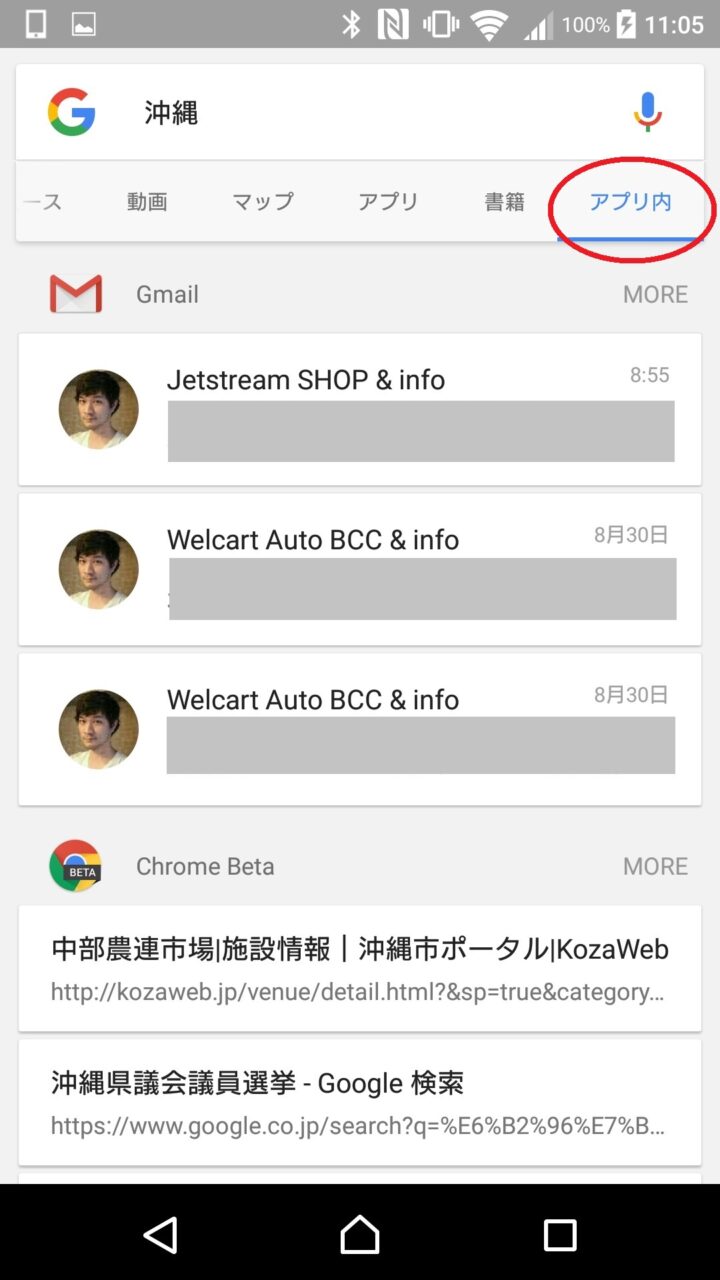Show MORE results from Gmail
The image size is (720, 1280).
point(655,295)
